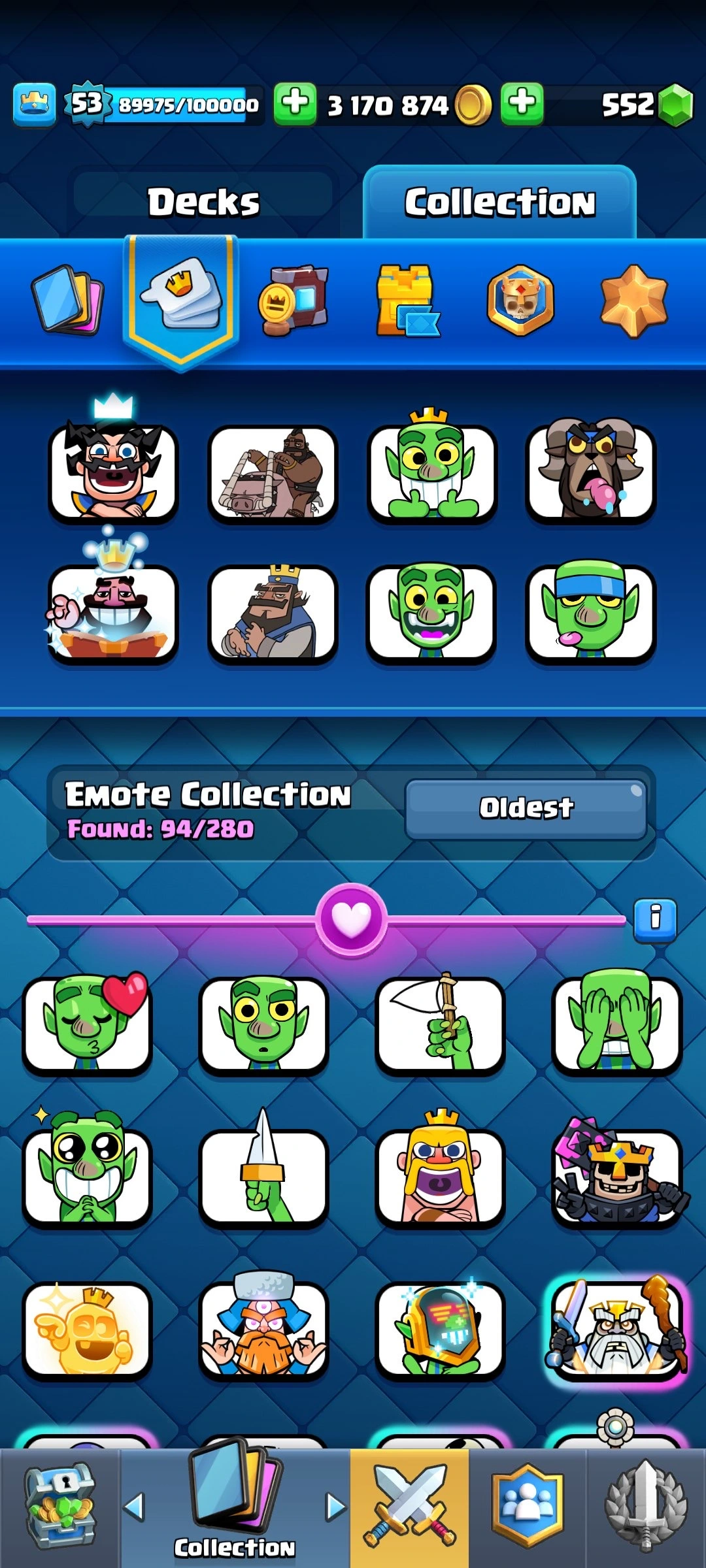The width and height of the screenshot is (706, 1568).
Task: Choose the golden king emote
Action: [88, 1331]
